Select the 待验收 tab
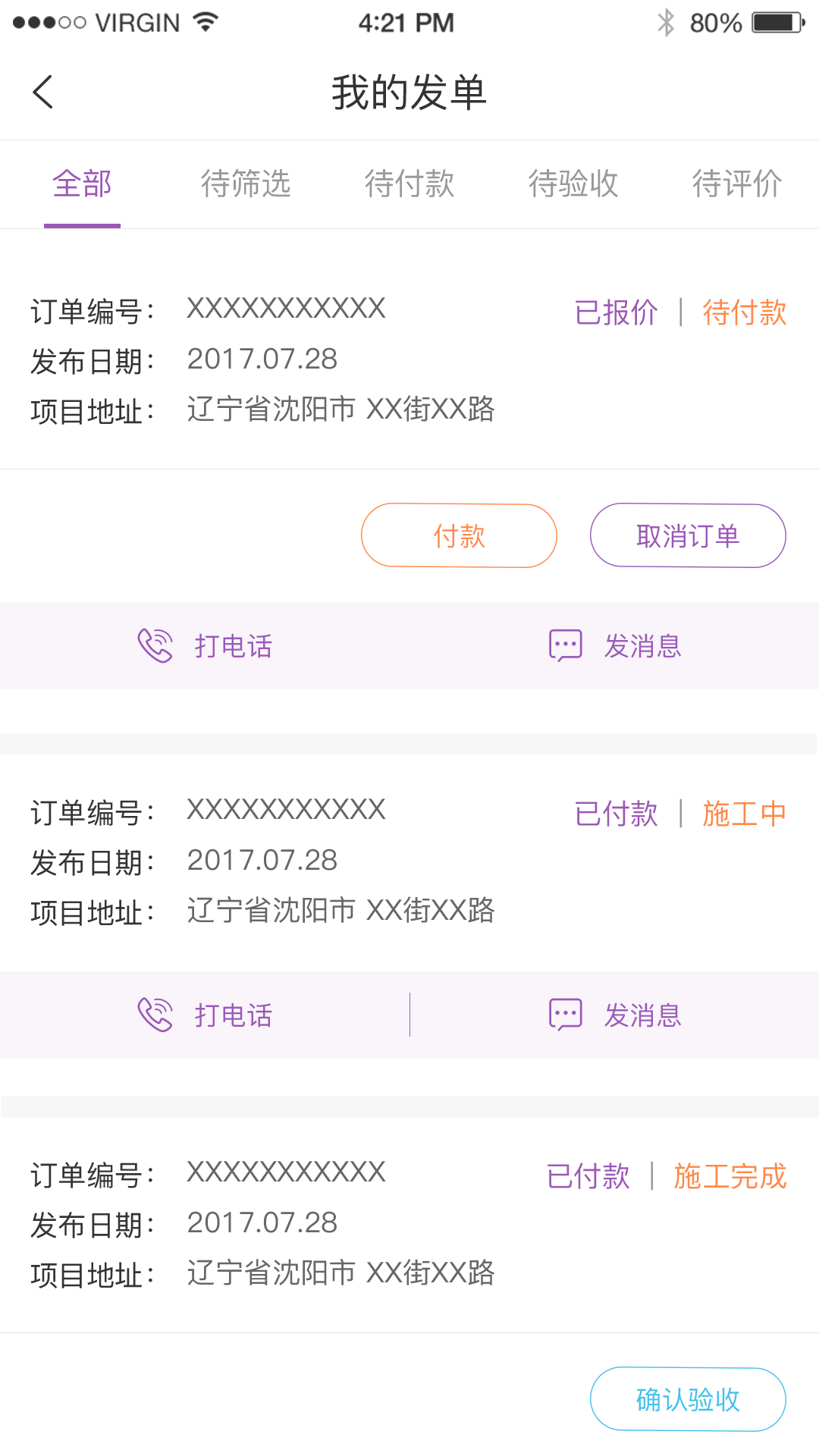 point(573,184)
